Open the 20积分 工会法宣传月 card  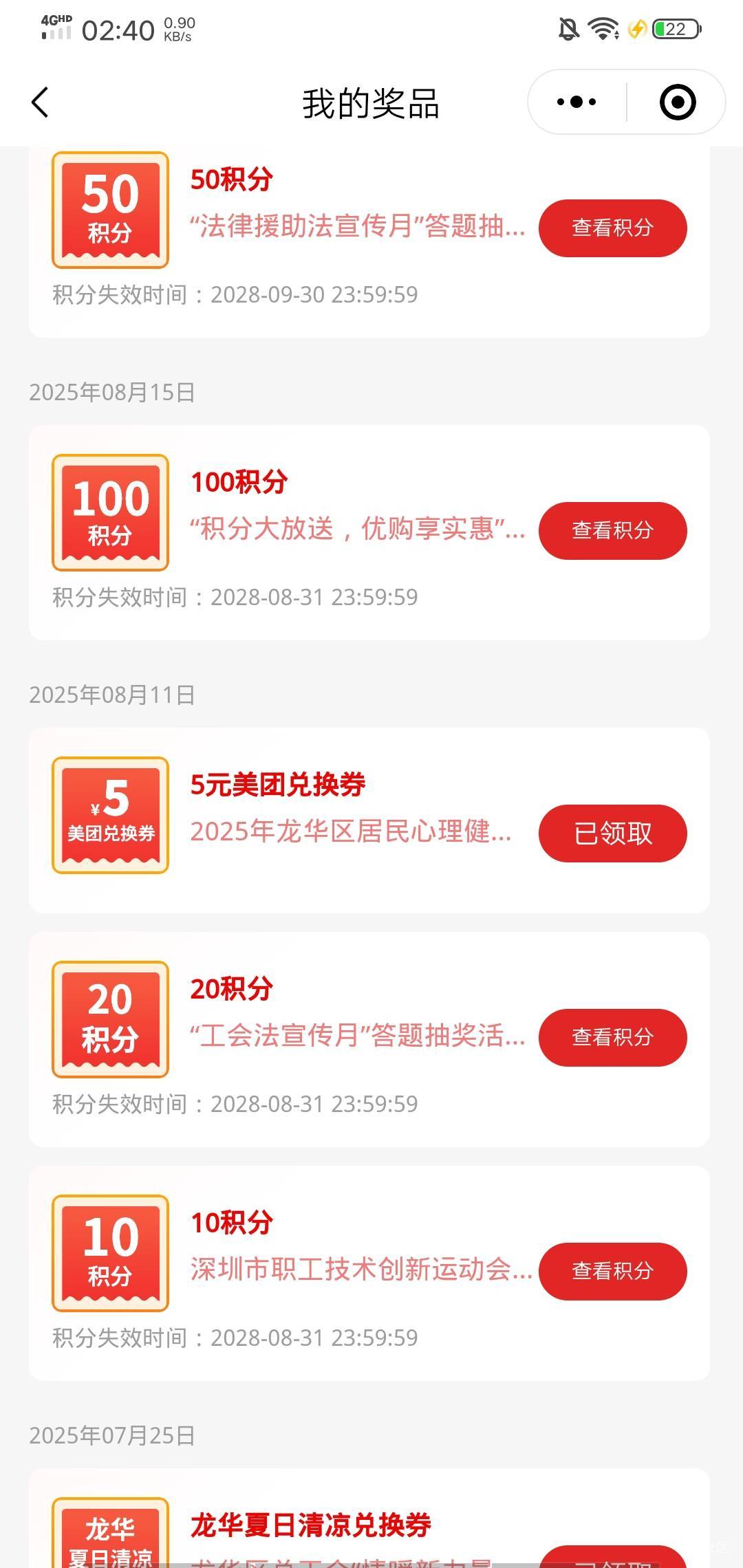click(x=369, y=1040)
